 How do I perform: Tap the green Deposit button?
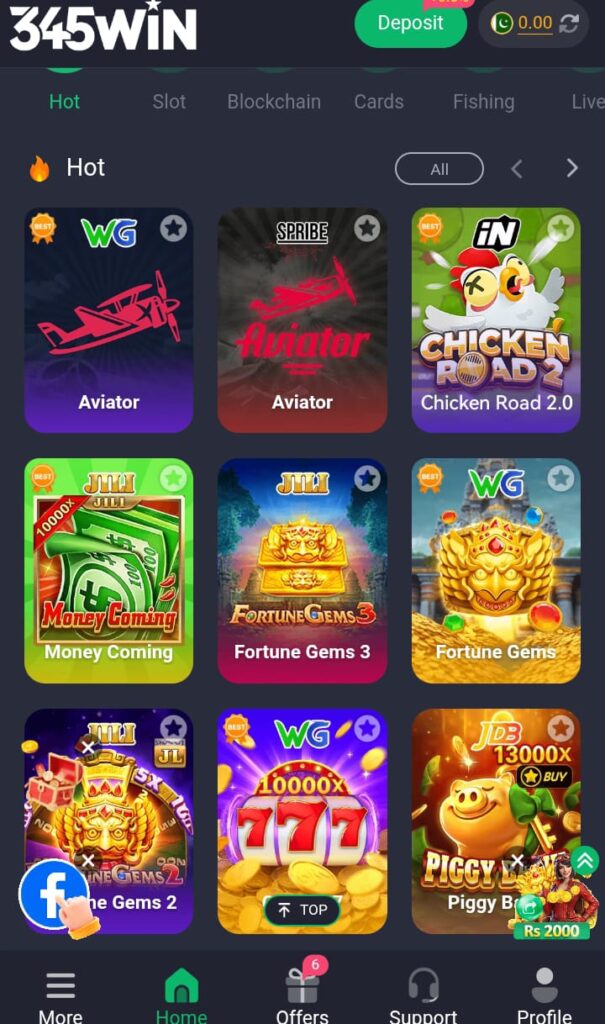[x=410, y=23]
